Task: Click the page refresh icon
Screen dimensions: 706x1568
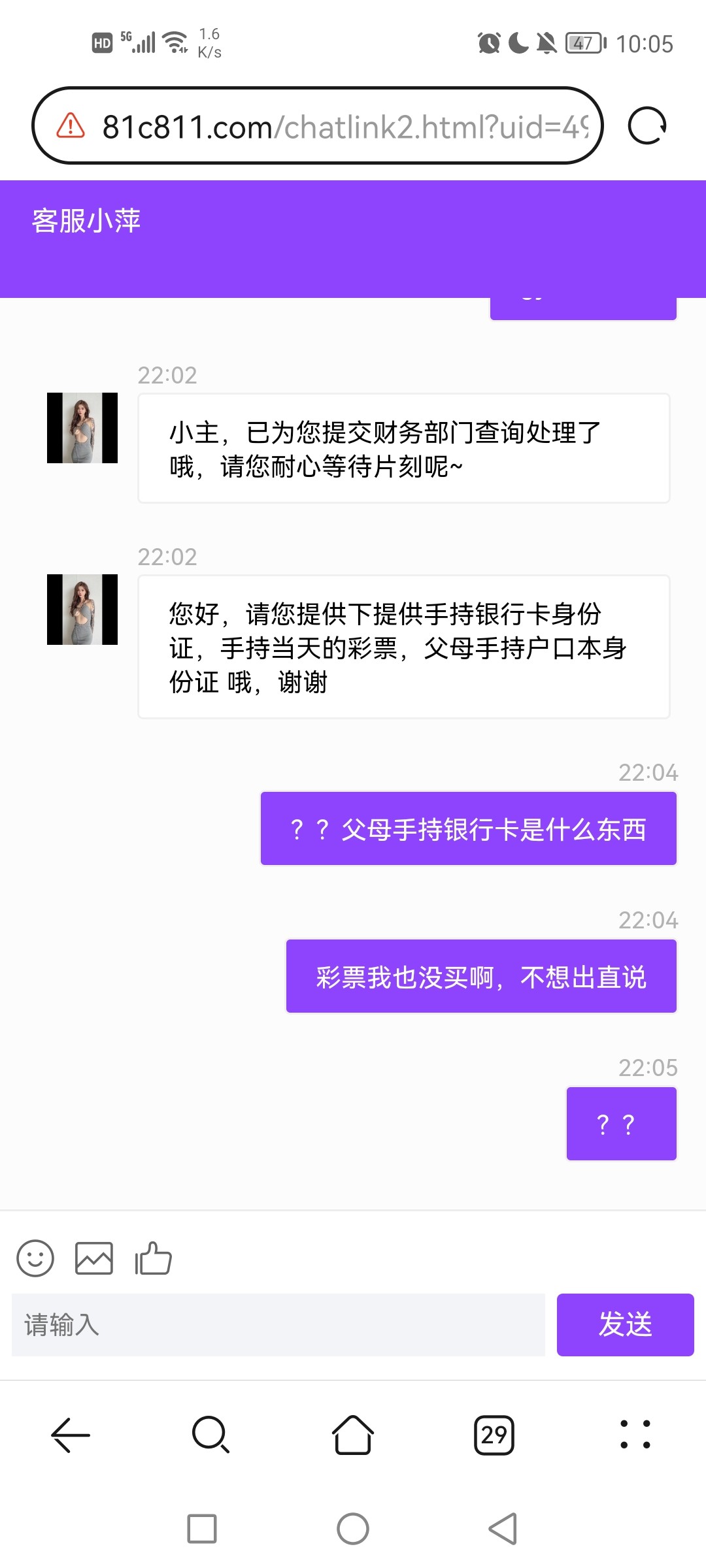Action: click(x=647, y=125)
